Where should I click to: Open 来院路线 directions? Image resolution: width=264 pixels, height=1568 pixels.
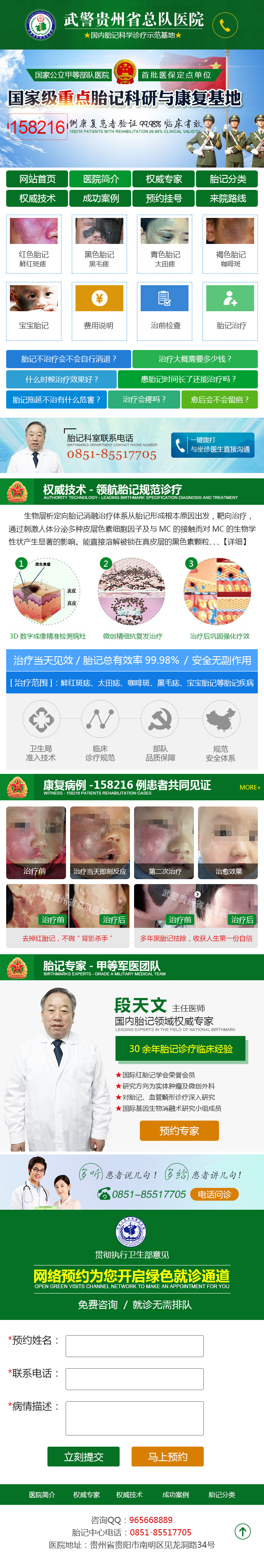pos(228,199)
